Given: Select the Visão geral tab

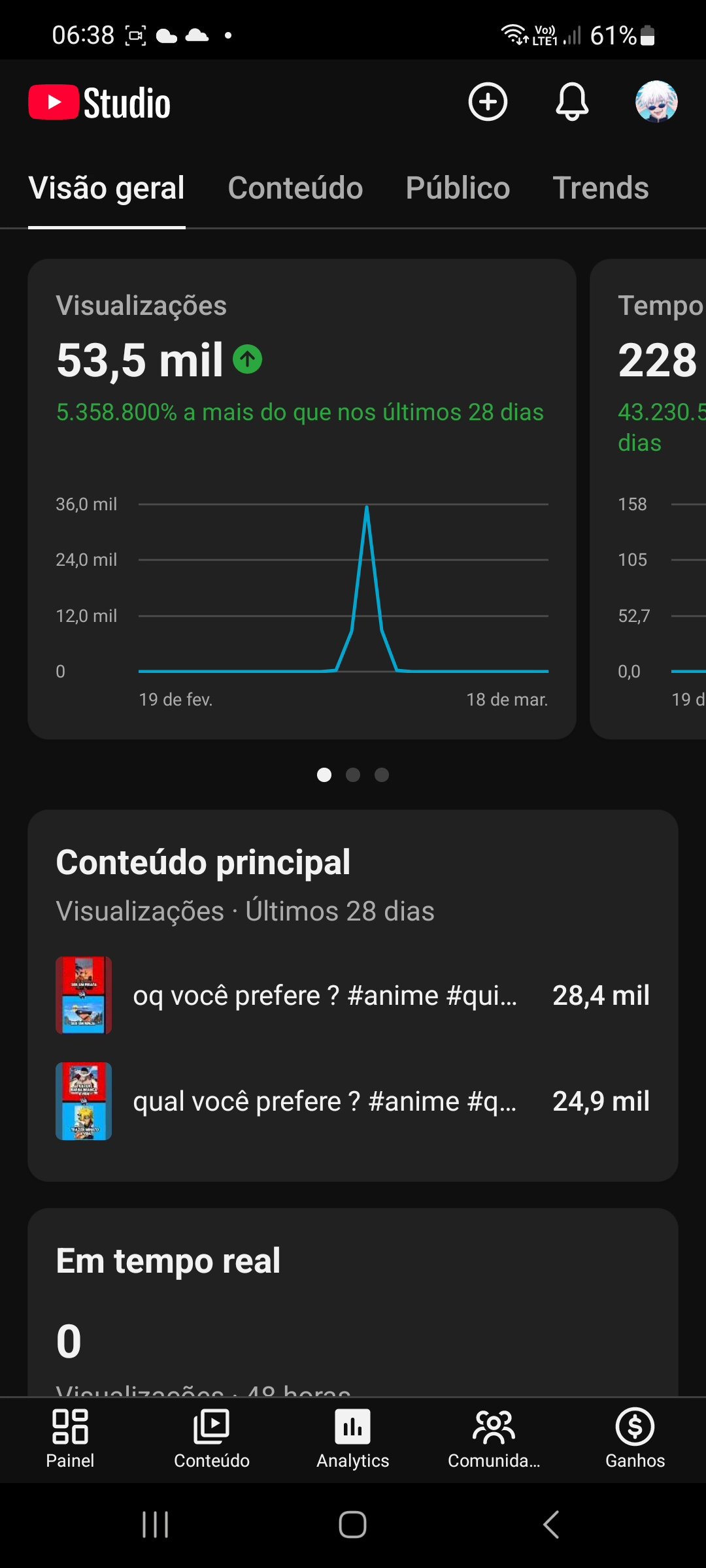Looking at the screenshot, I should click(107, 188).
